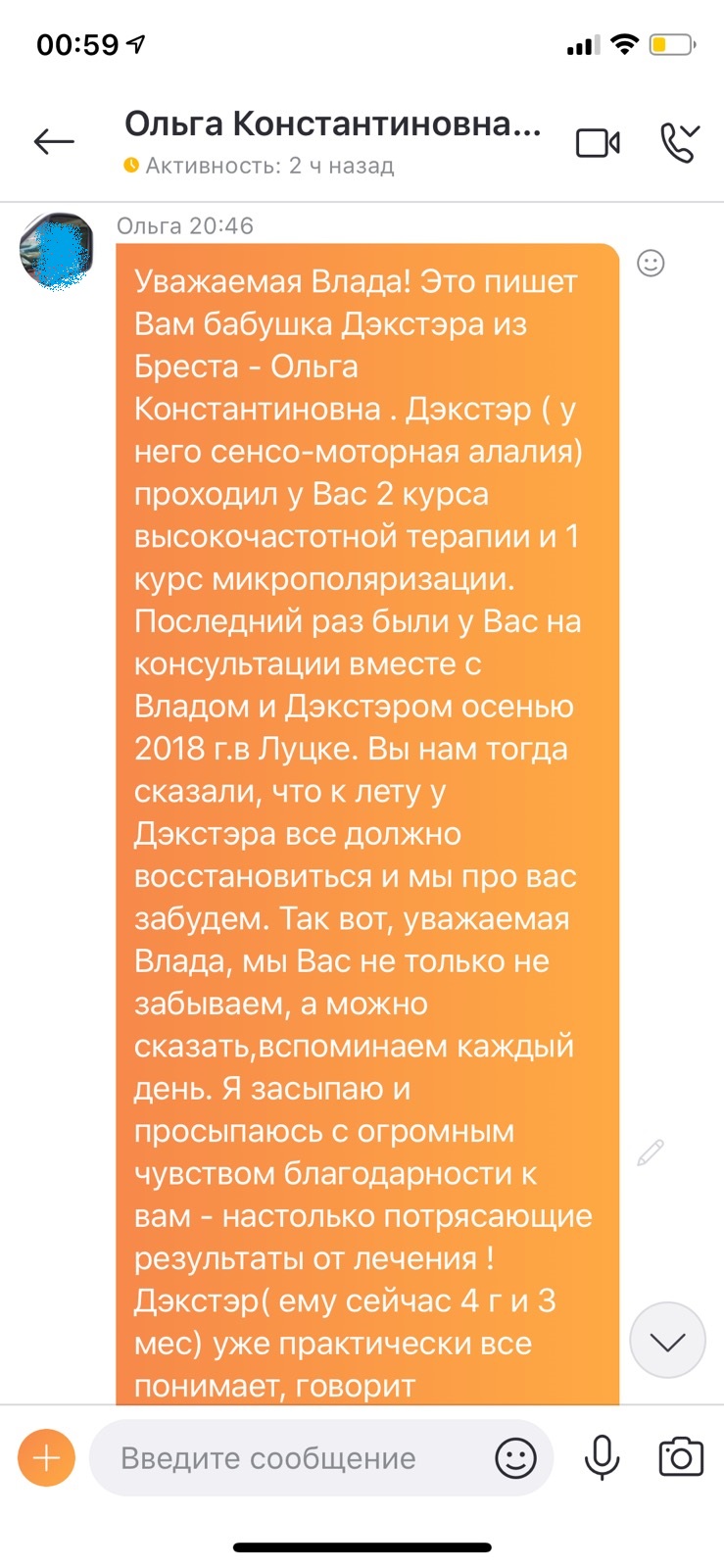Open the camera to send a photo
The height and width of the screenshot is (1568, 724).
point(681,1457)
